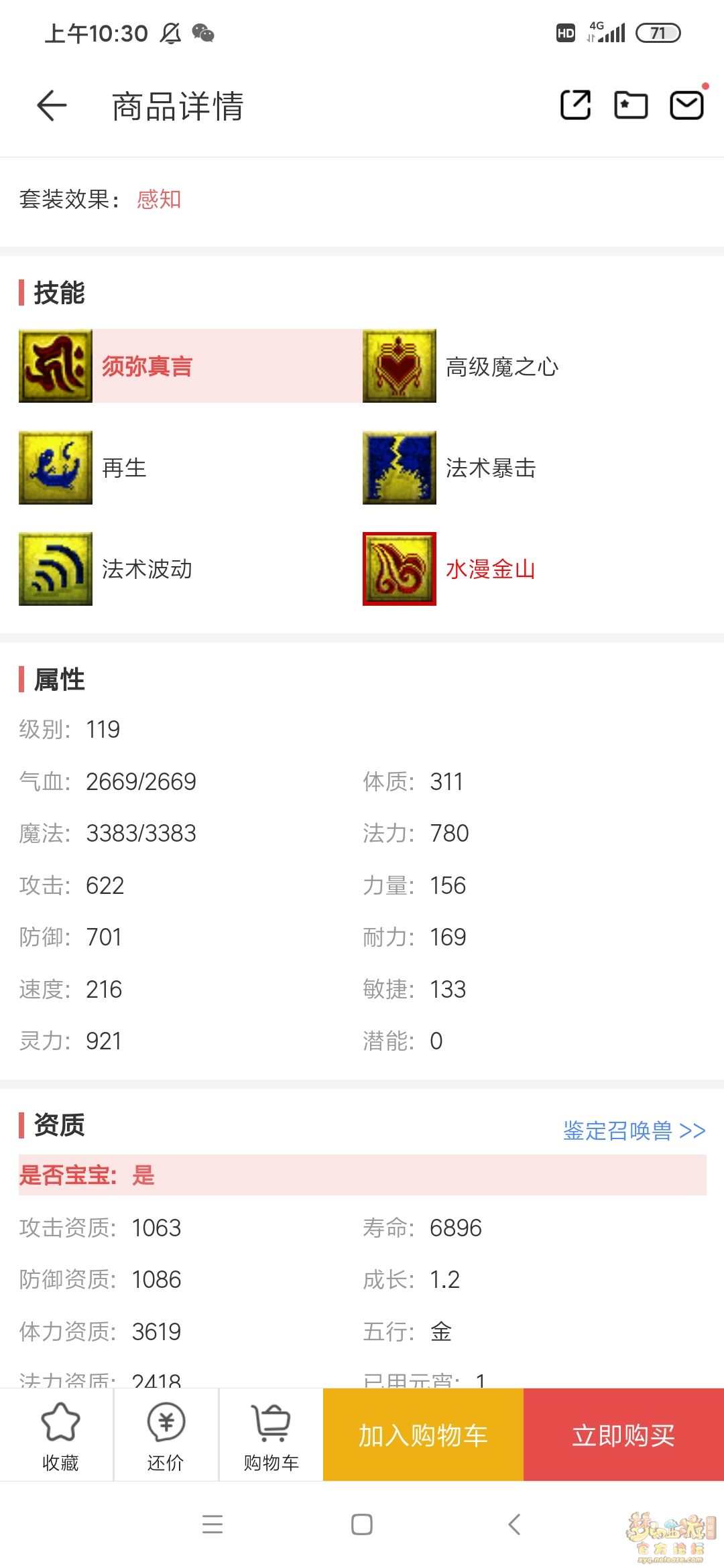The width and height of the screenshot is (724, 1568).
Task: Open the 水漫金山 skill
Action: [490, 569]
